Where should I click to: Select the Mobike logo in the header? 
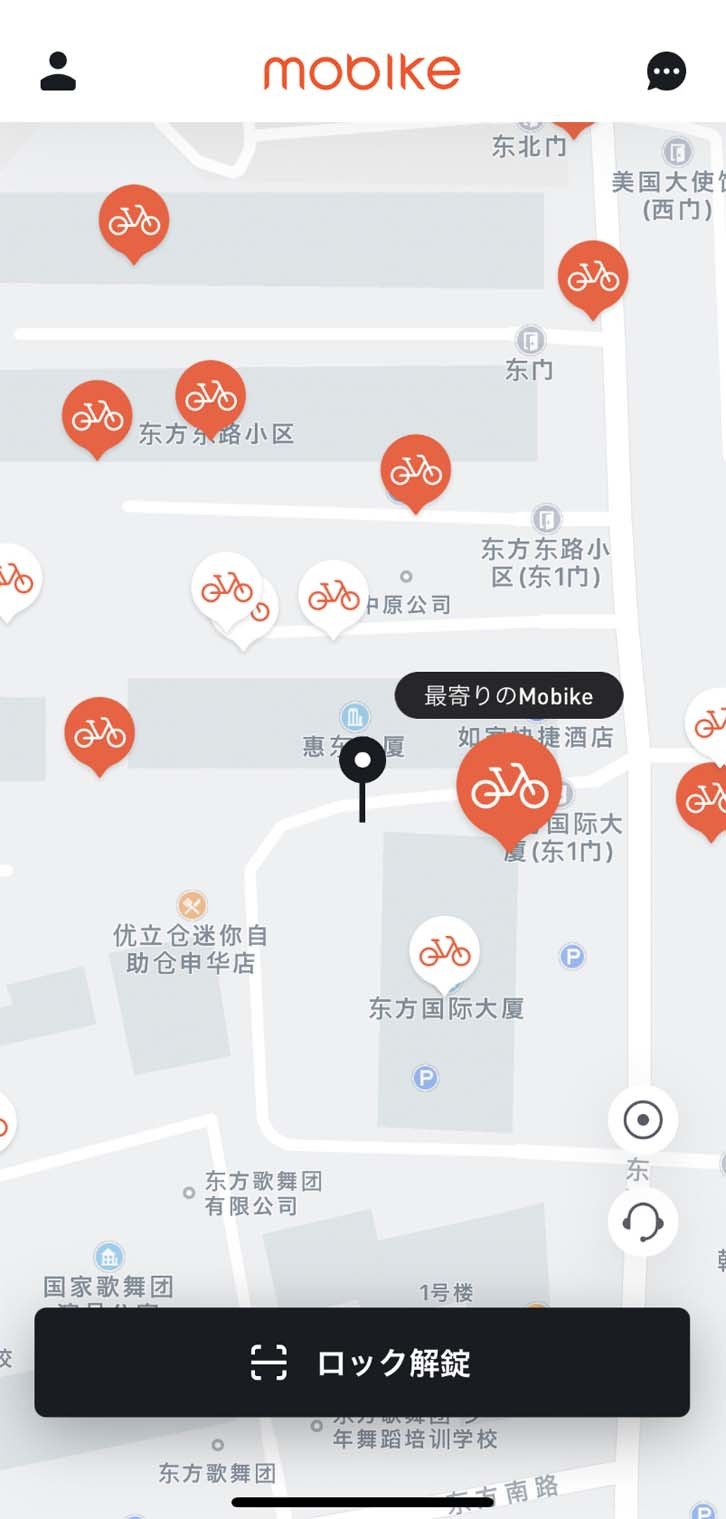[x=362, y=69]
